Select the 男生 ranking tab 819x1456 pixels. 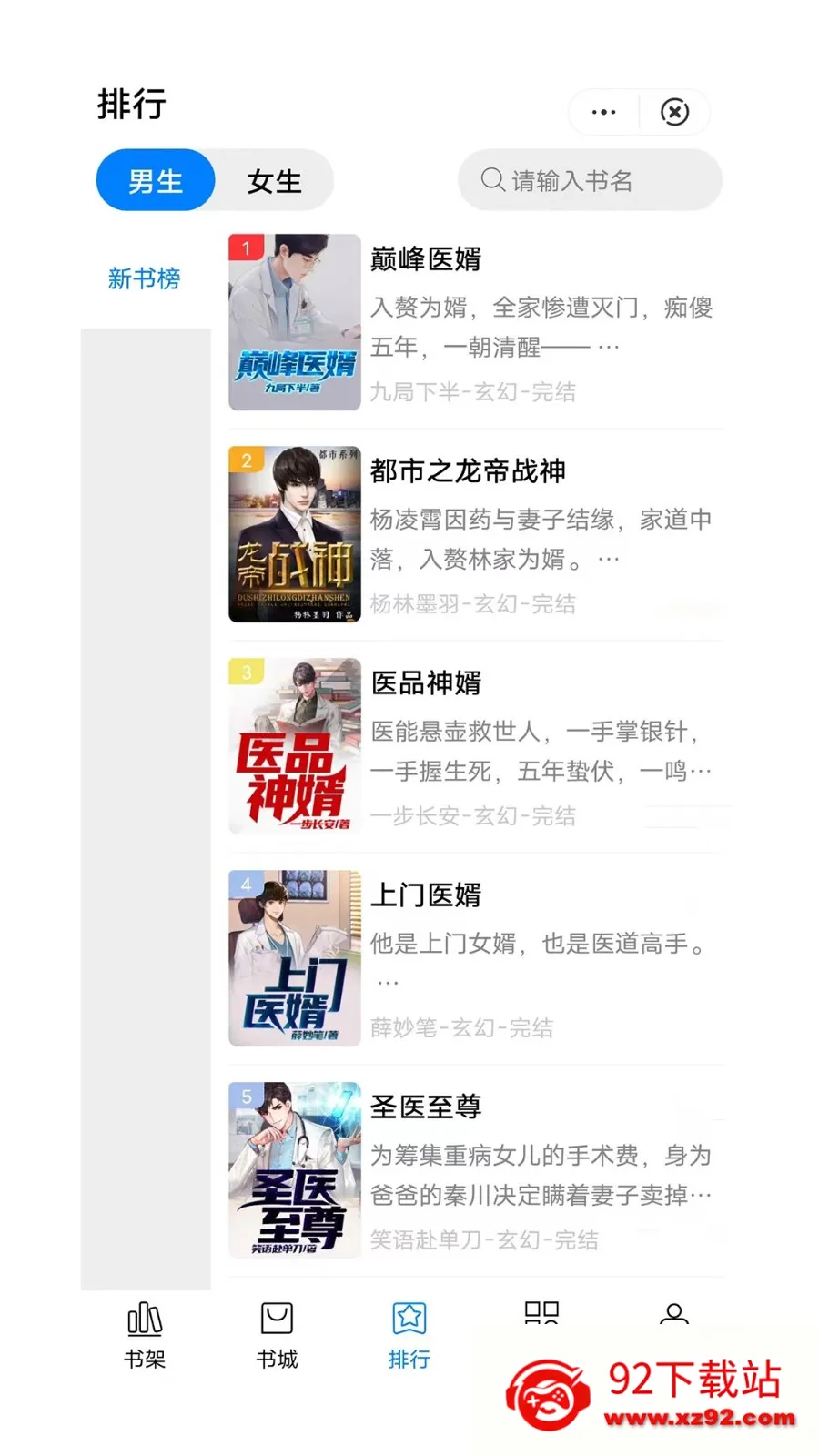point(156,180)
